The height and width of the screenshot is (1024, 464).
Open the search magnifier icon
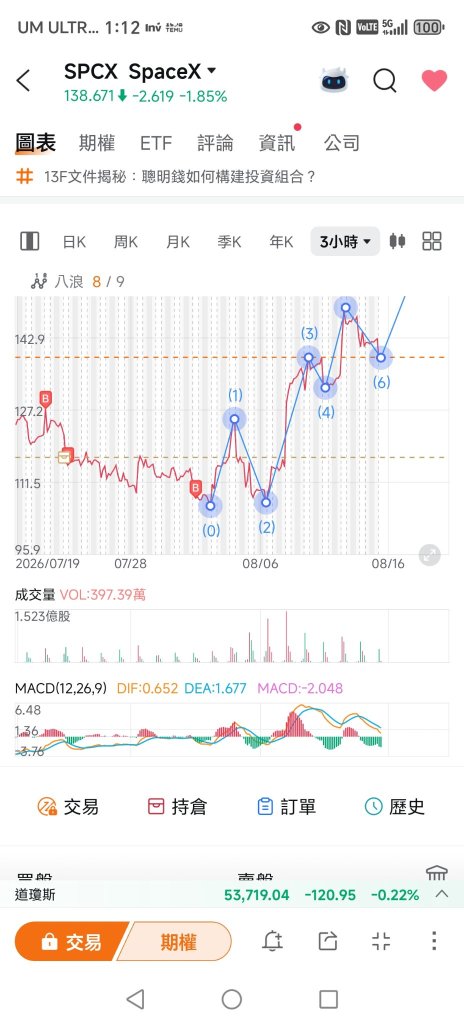coord(385,81)
